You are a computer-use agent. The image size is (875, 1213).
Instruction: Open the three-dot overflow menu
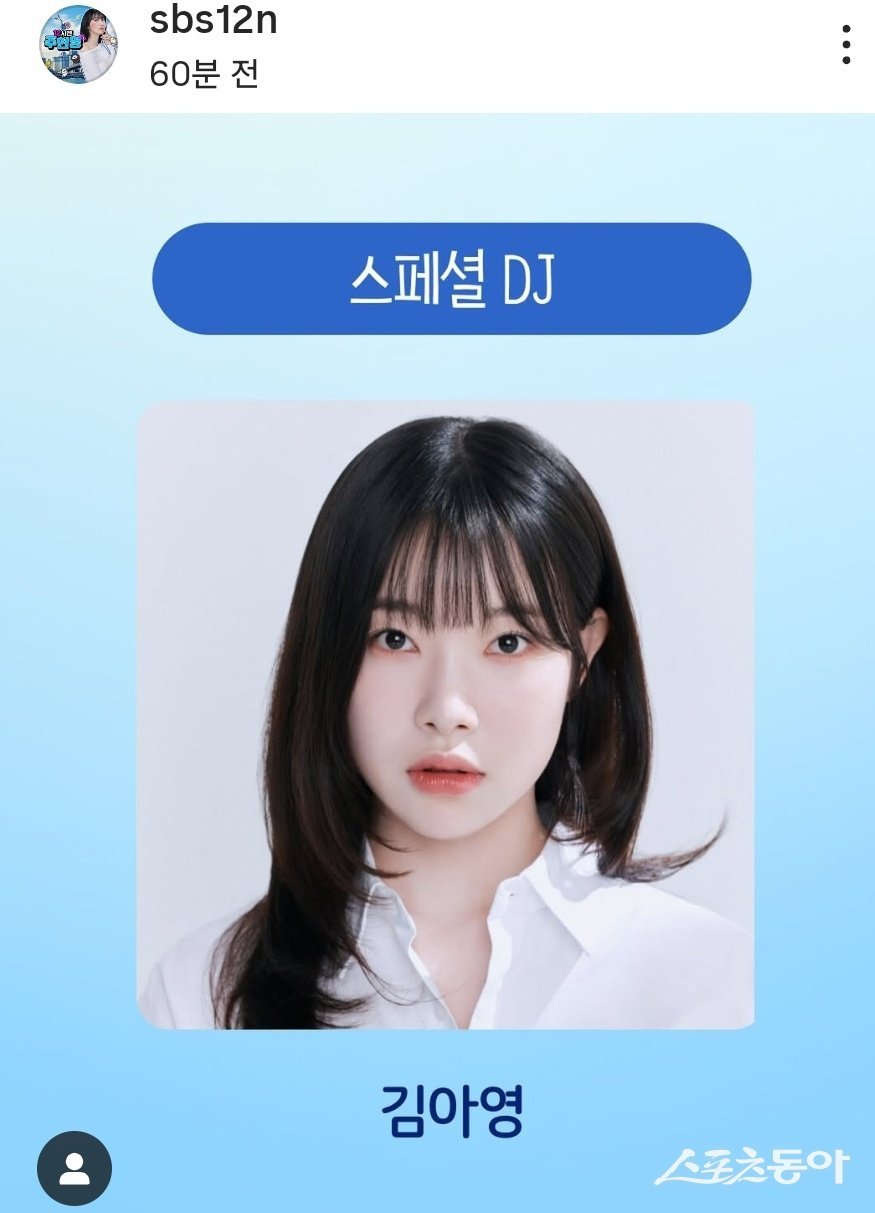click(846, 44)
